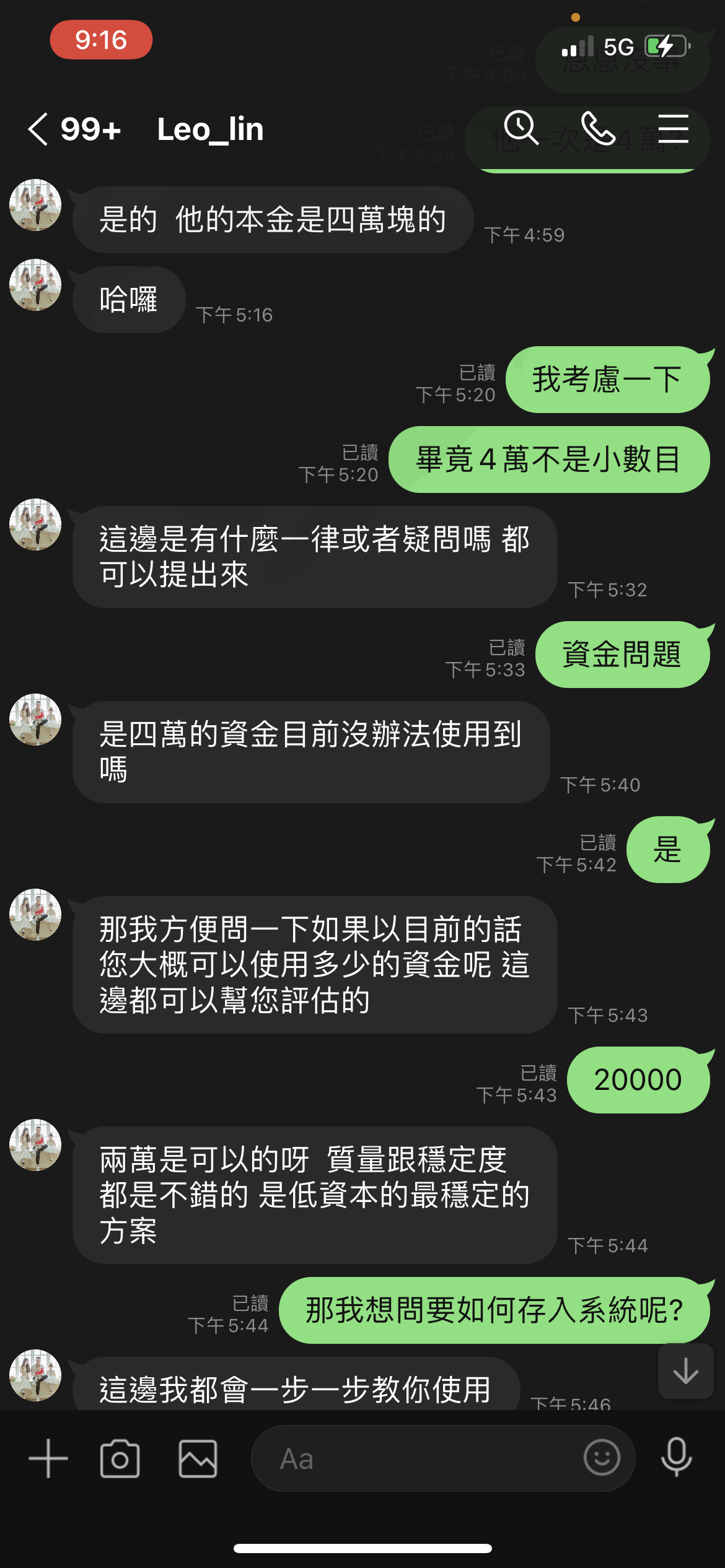Jump to latest message with down arrow
The height and width of the screenshot is (1568, 725).
(686, 1370)
